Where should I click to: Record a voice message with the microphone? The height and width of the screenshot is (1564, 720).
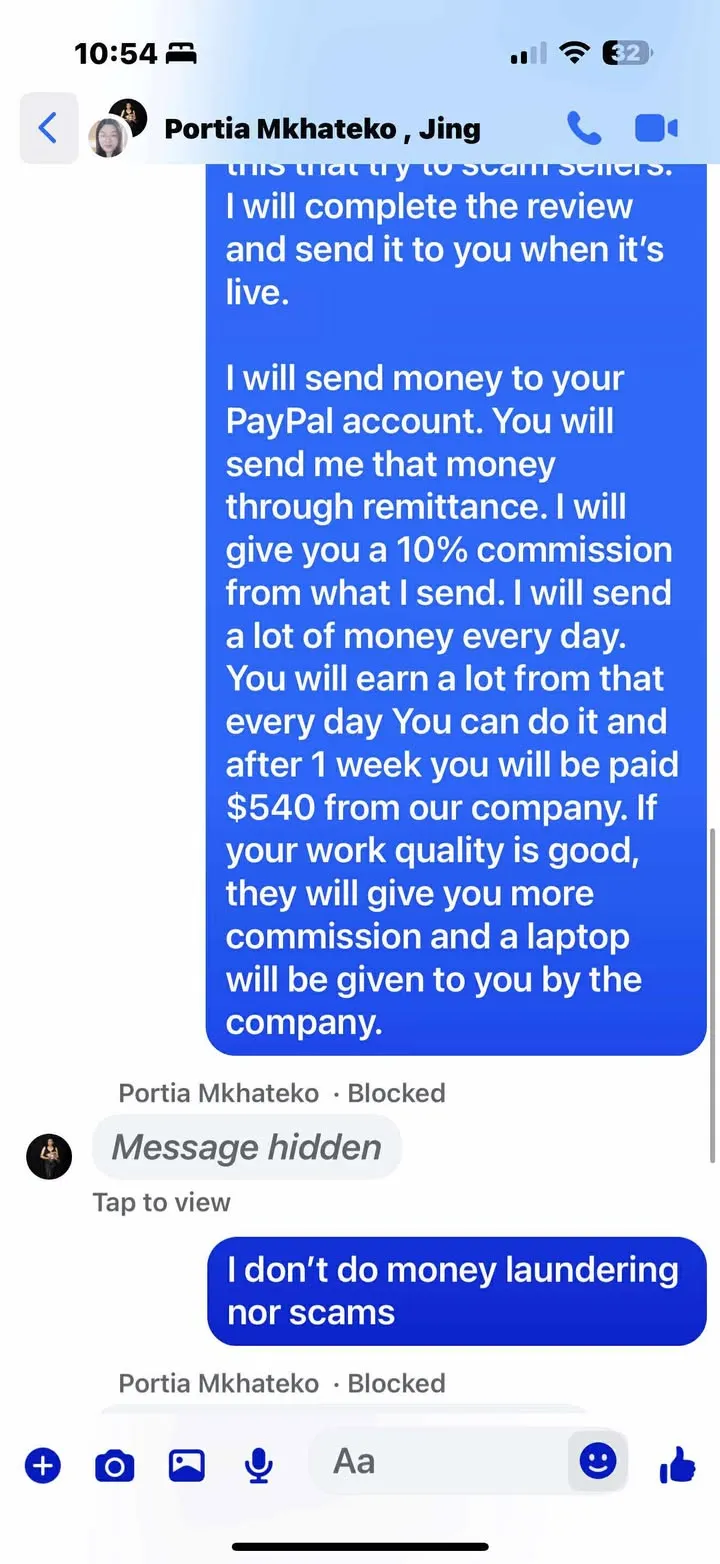click(258, 1464)
